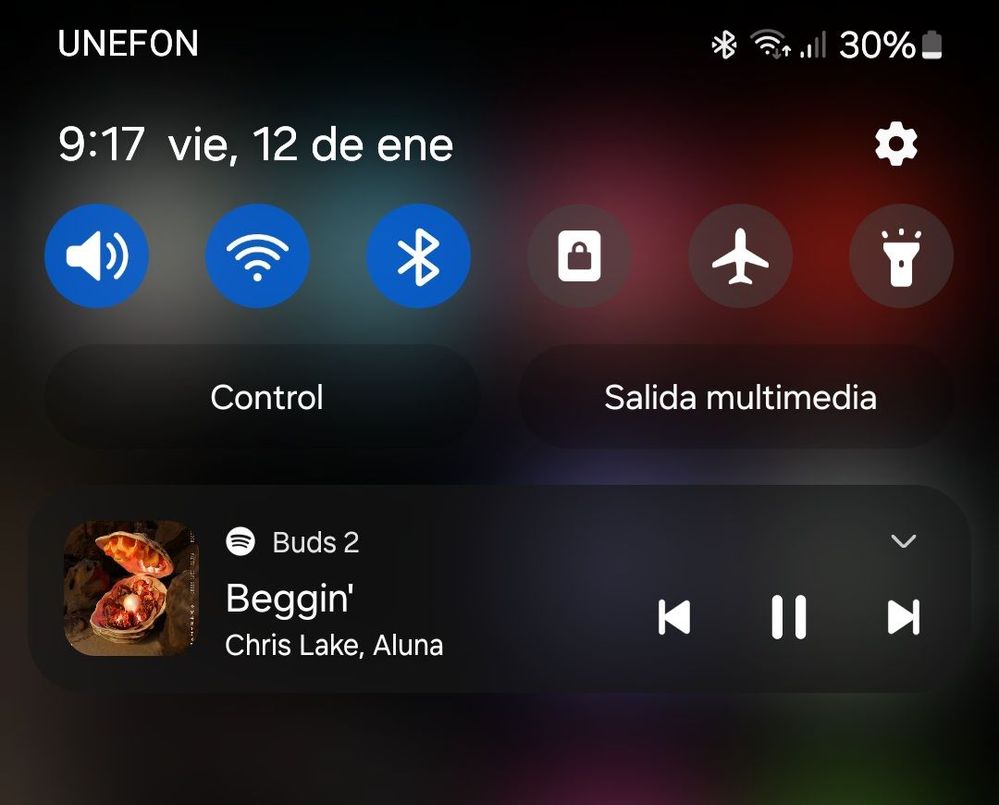Skip to the next track

click(903, 617)
